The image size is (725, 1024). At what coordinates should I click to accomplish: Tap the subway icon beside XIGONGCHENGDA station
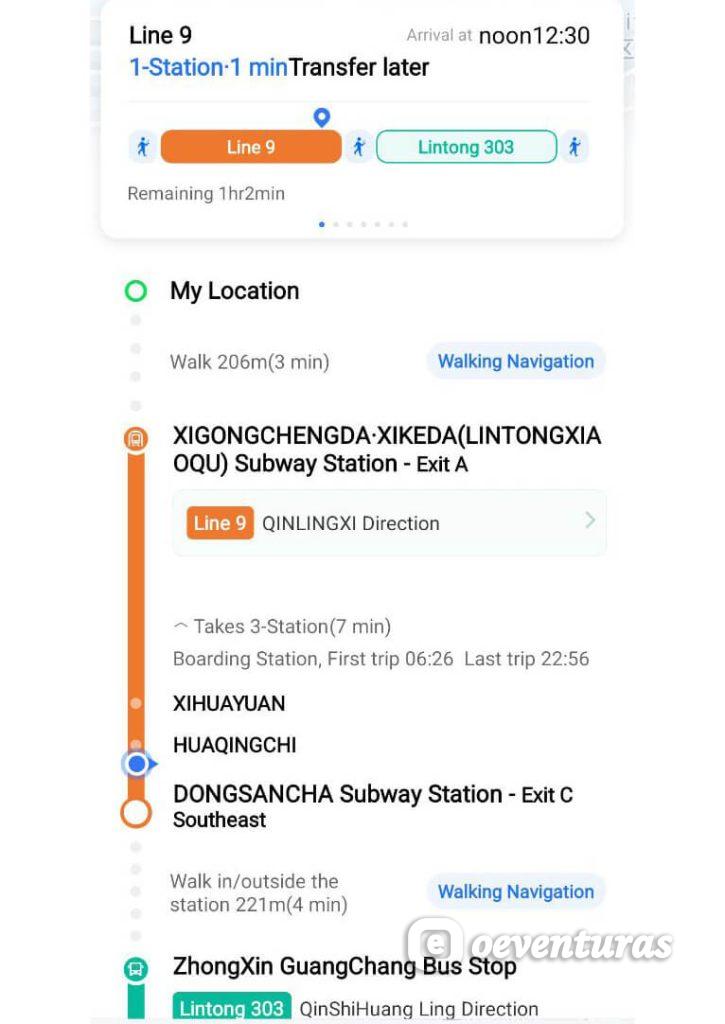click(x=136, y=436)
